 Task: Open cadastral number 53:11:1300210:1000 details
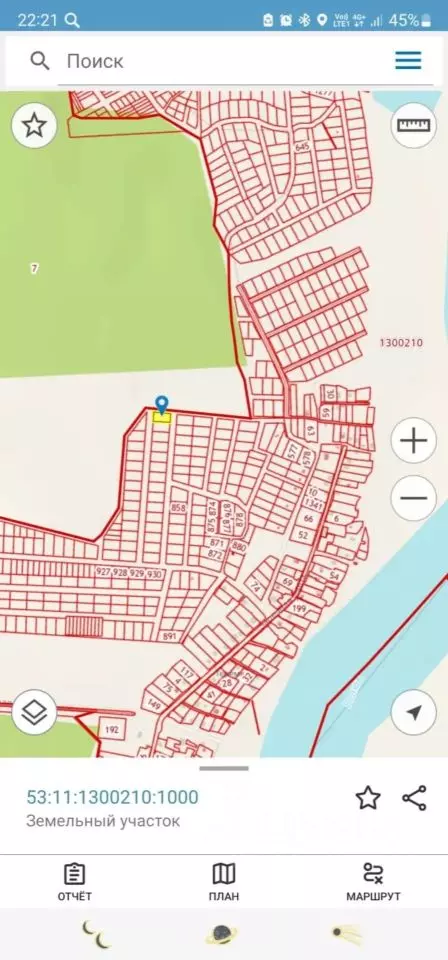(x=113, y=797)
